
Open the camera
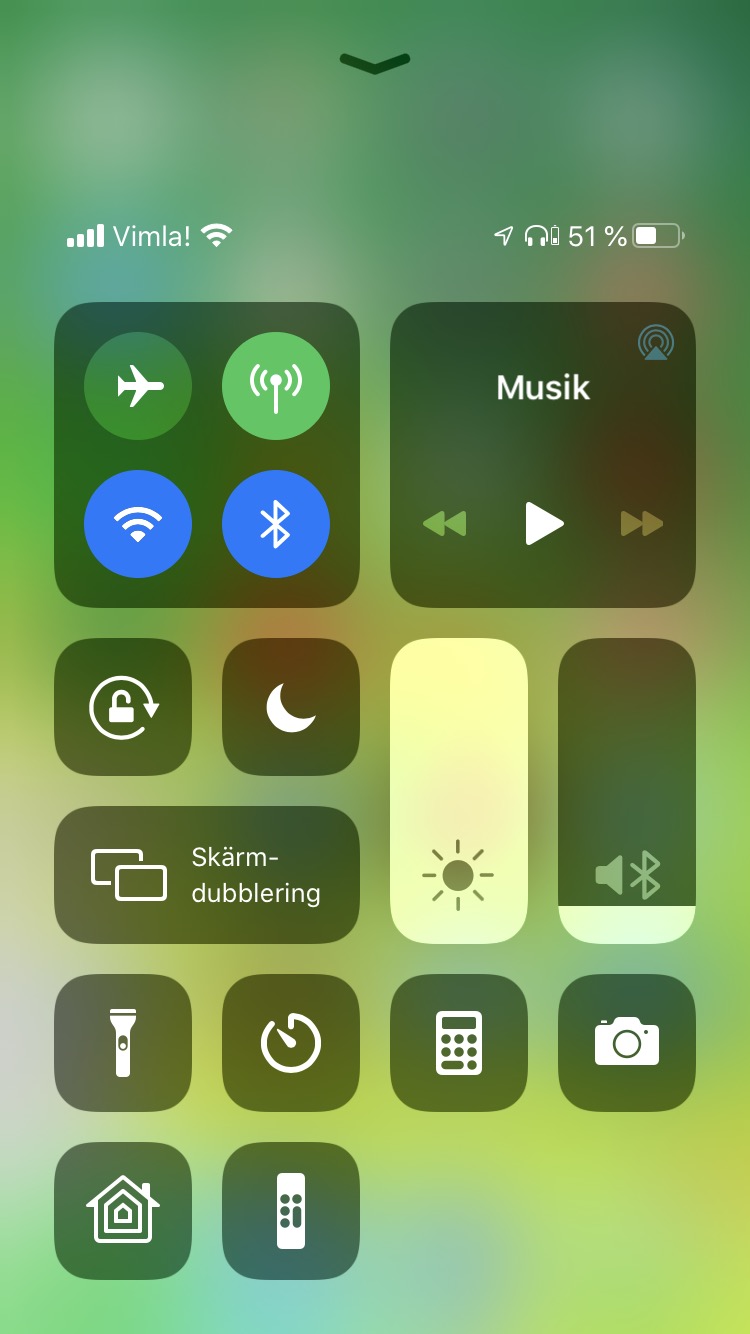click(627, 1043)
